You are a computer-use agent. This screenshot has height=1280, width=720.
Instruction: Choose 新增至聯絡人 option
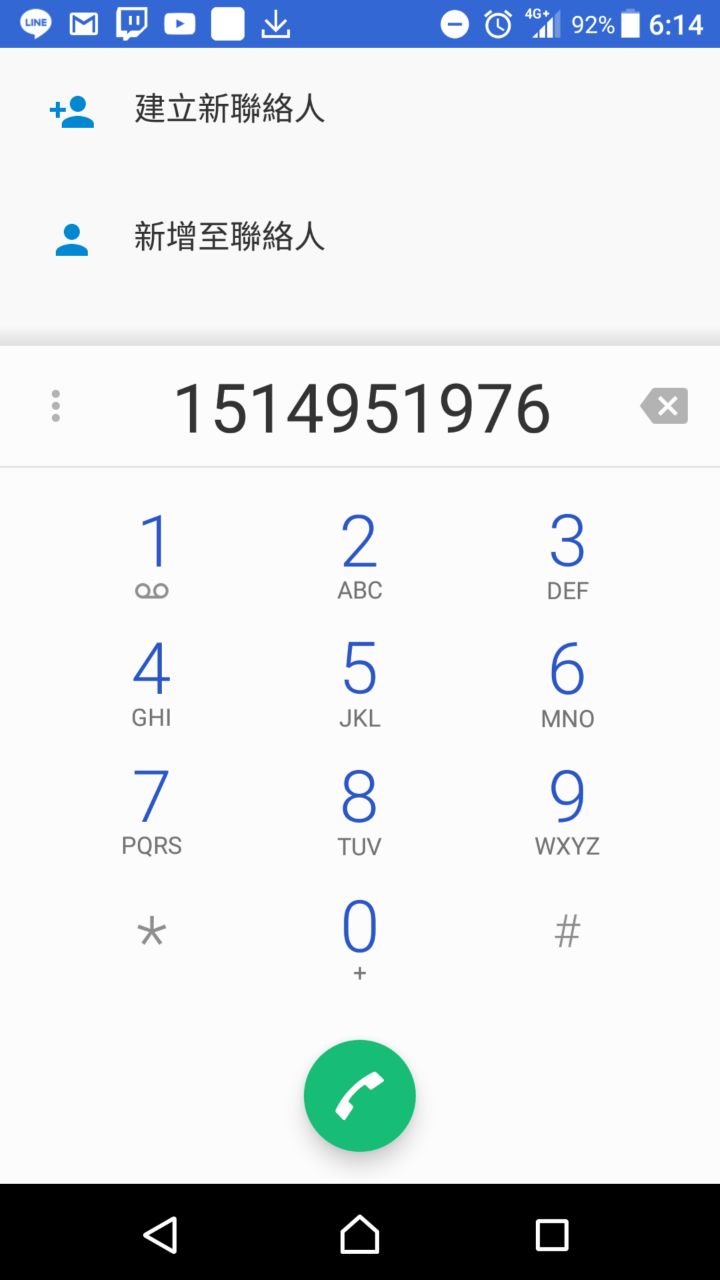pyautogui.click(x=229, y=238)
